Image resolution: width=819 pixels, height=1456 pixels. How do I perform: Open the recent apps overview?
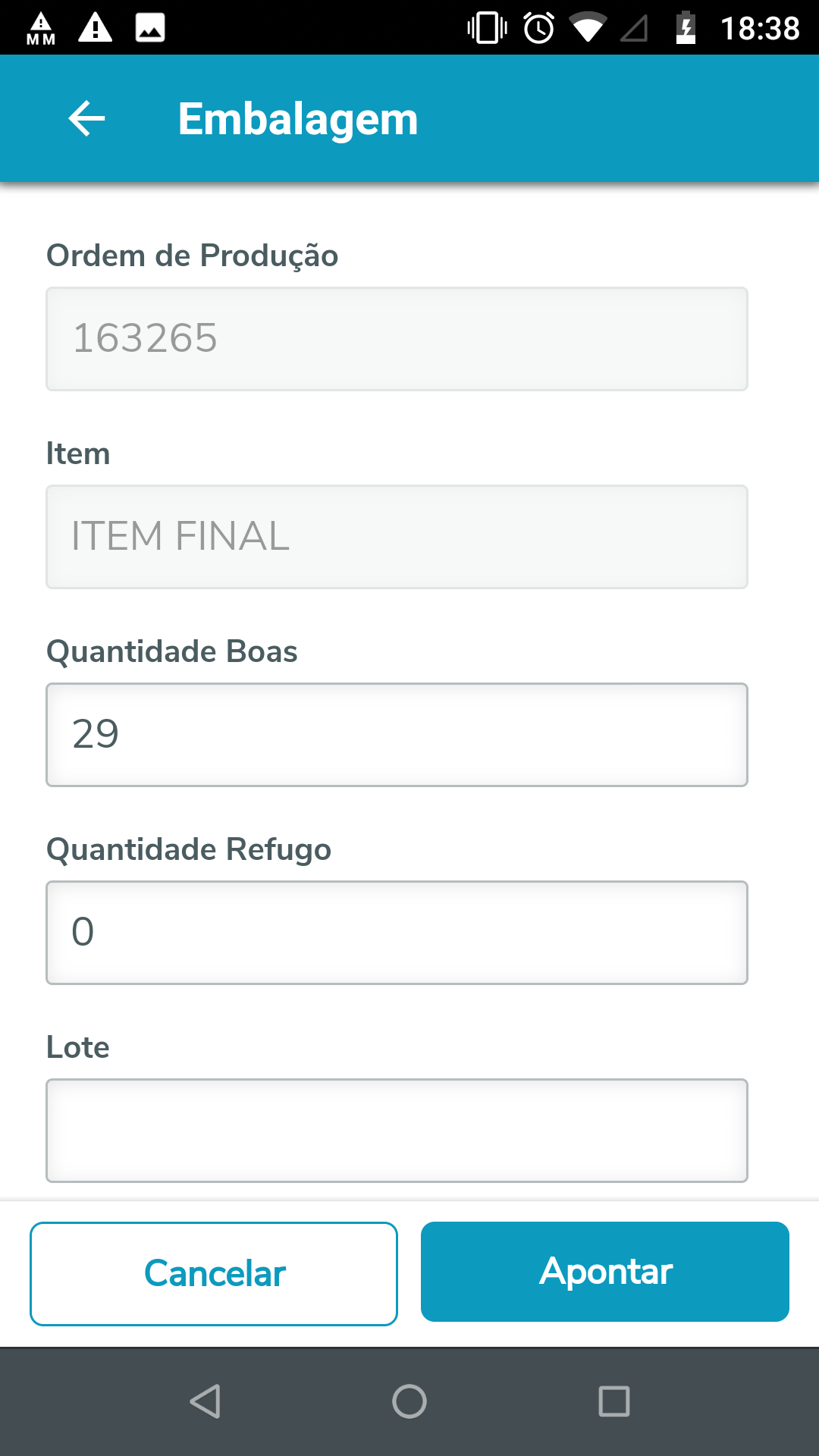click(613, 1401)
